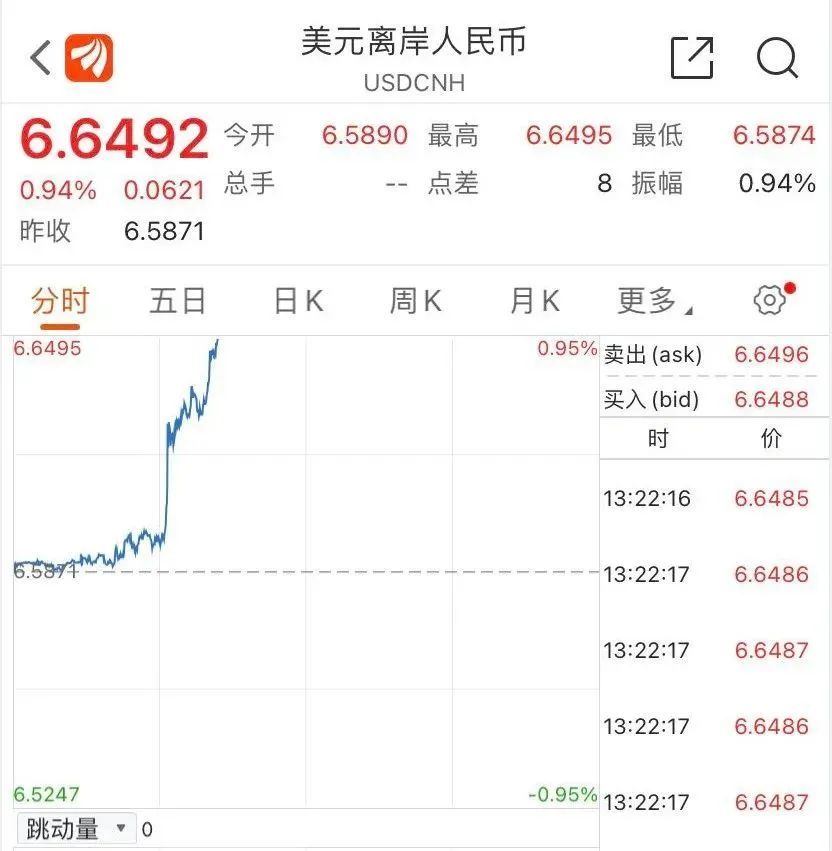The image size is (832, 851).
Task: Open the search magnifier icon
Action: 777,58
